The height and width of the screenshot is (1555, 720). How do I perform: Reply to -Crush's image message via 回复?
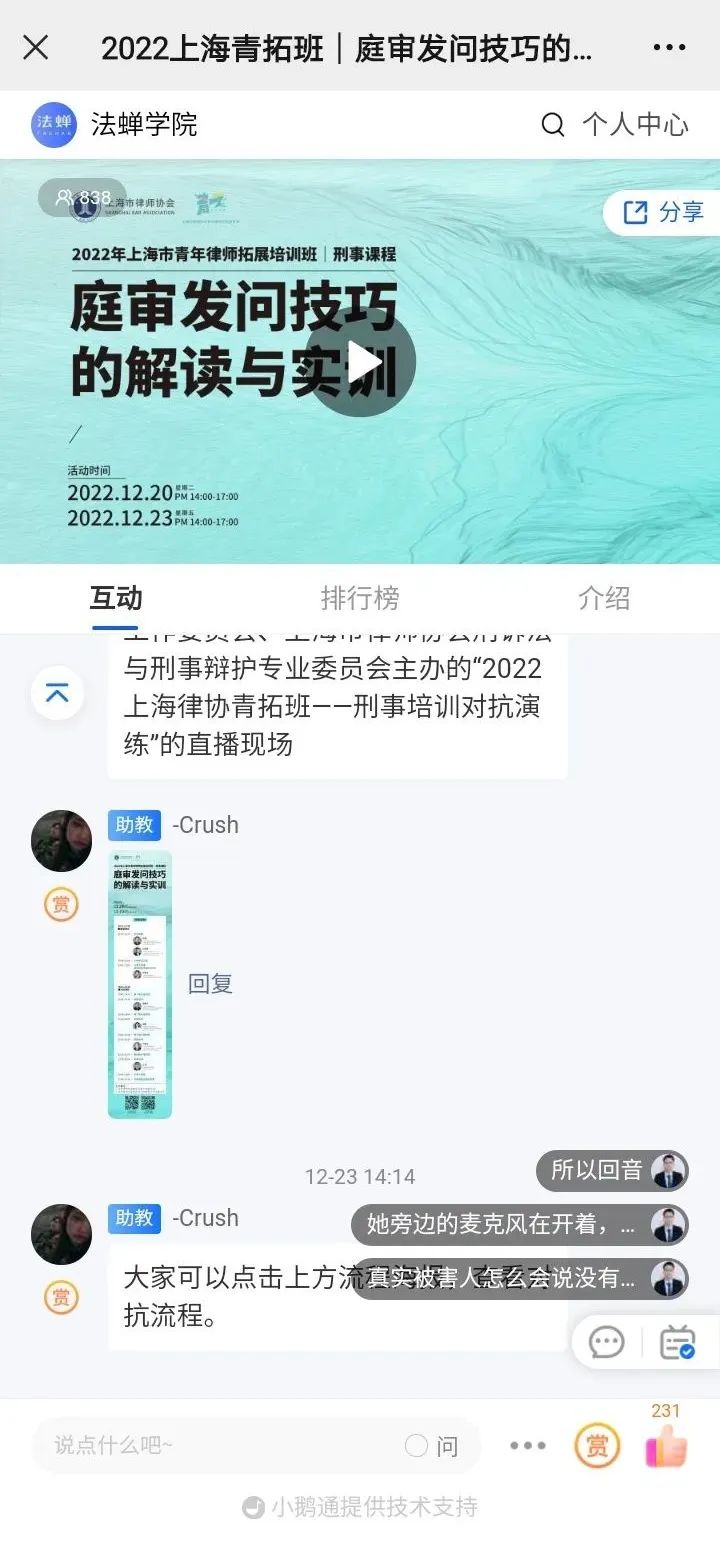pyautogui.click(x=210, y=984)
